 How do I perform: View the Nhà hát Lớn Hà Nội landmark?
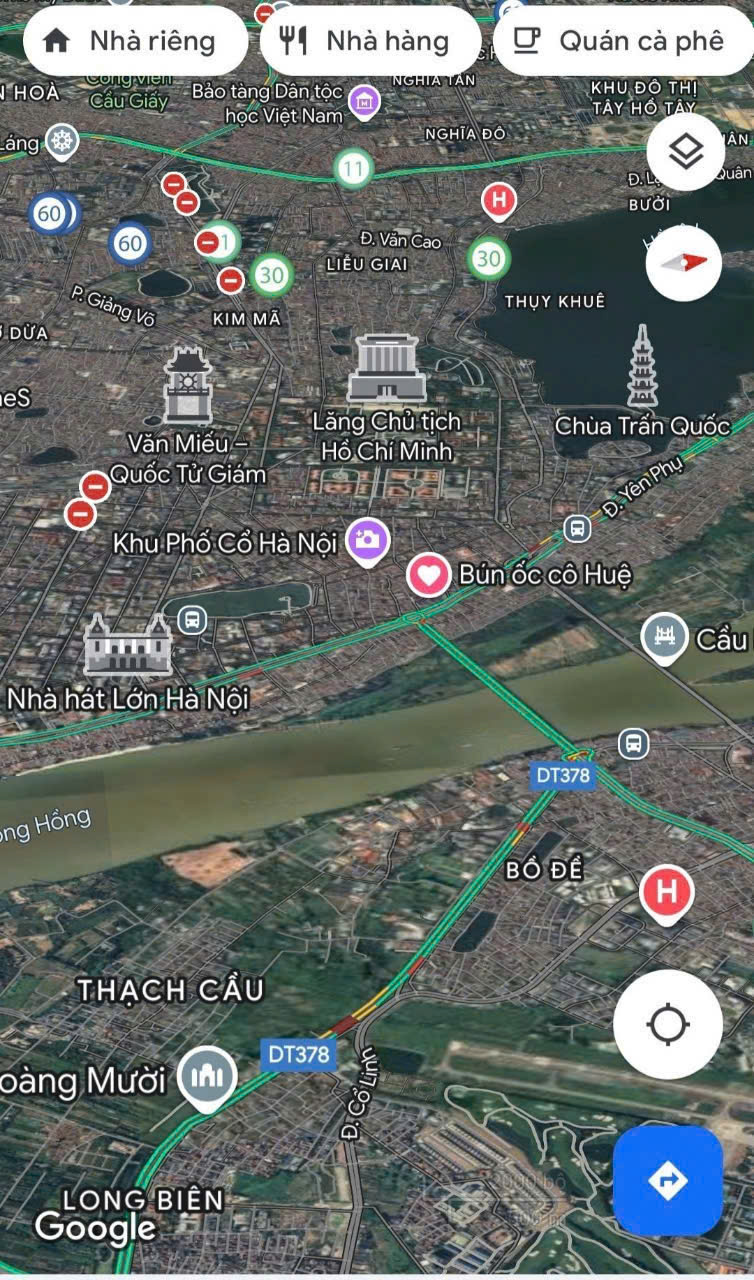tap(127, 645)
